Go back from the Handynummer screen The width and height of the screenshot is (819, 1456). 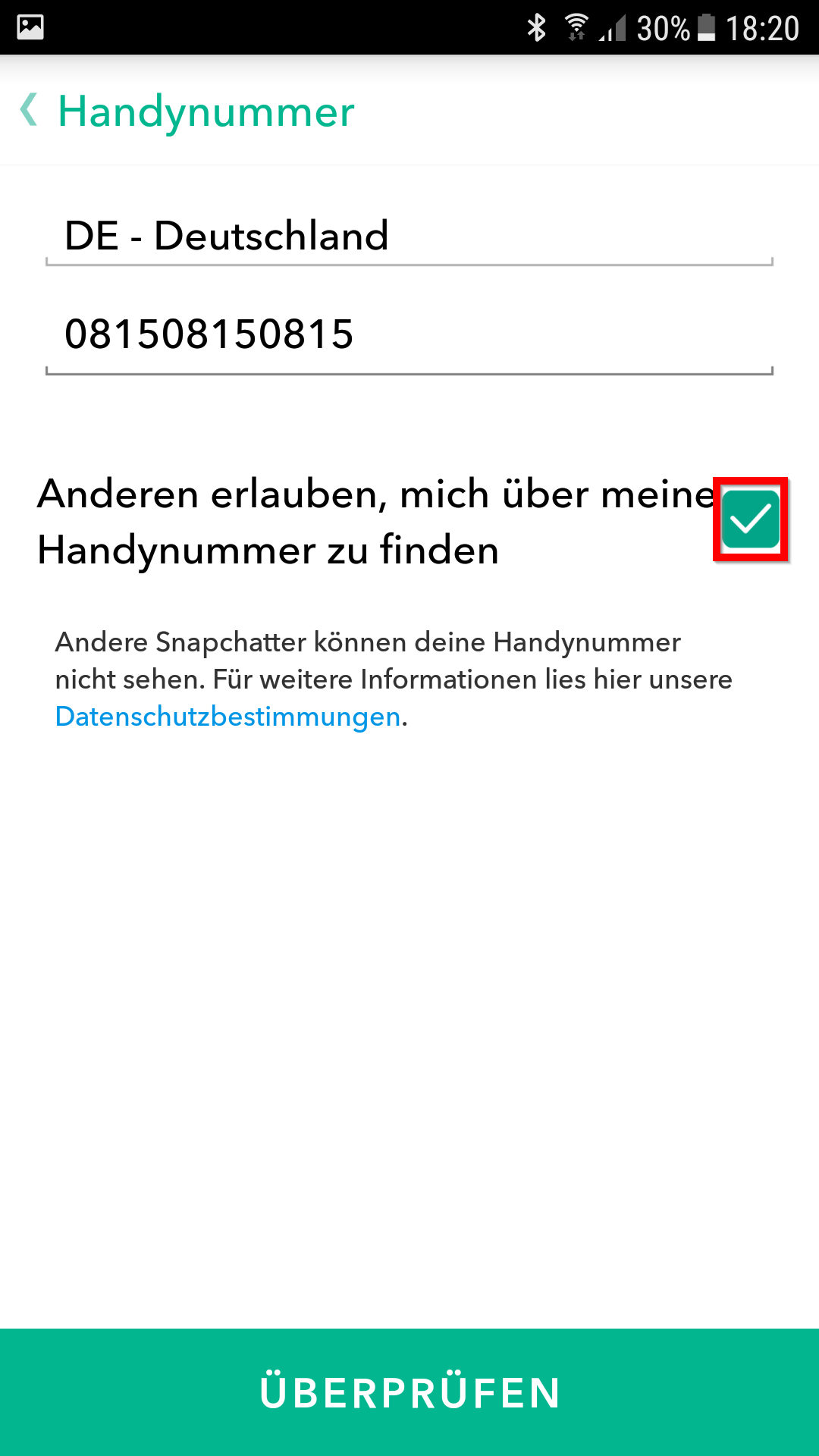tap(30, 111)
